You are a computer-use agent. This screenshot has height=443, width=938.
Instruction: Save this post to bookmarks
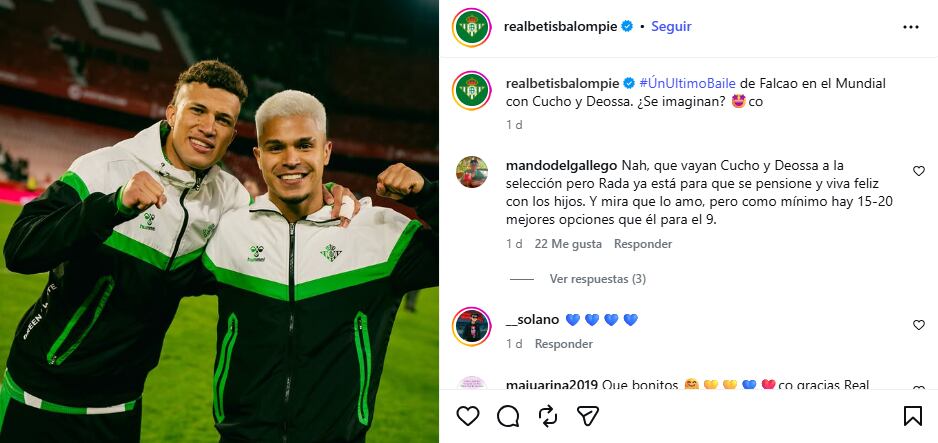tap(912, 415)
